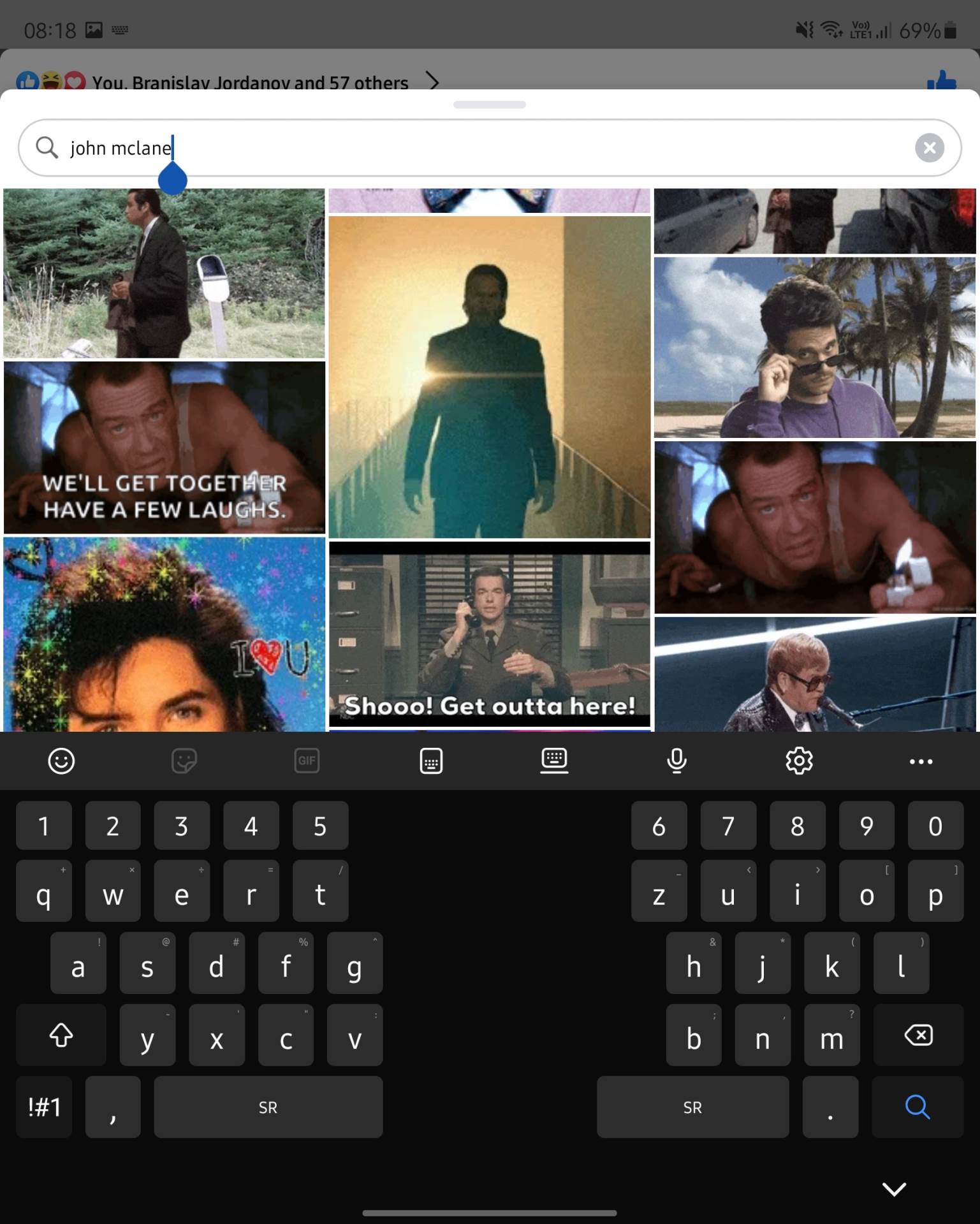Screen dimensions: 980x1224
Task: Switch to the Stickers tab
Action: click(184, 761)
